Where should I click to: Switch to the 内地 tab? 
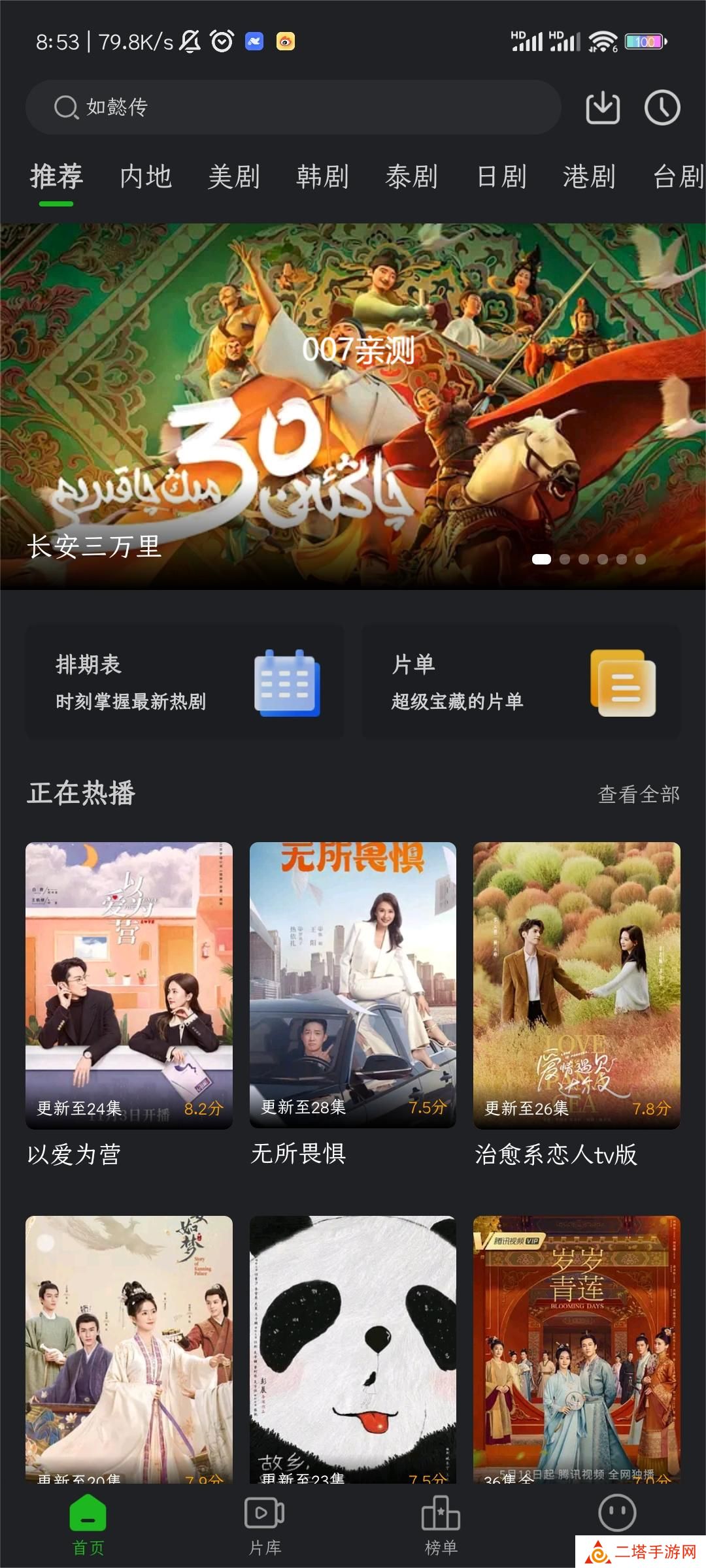(146, 177)
